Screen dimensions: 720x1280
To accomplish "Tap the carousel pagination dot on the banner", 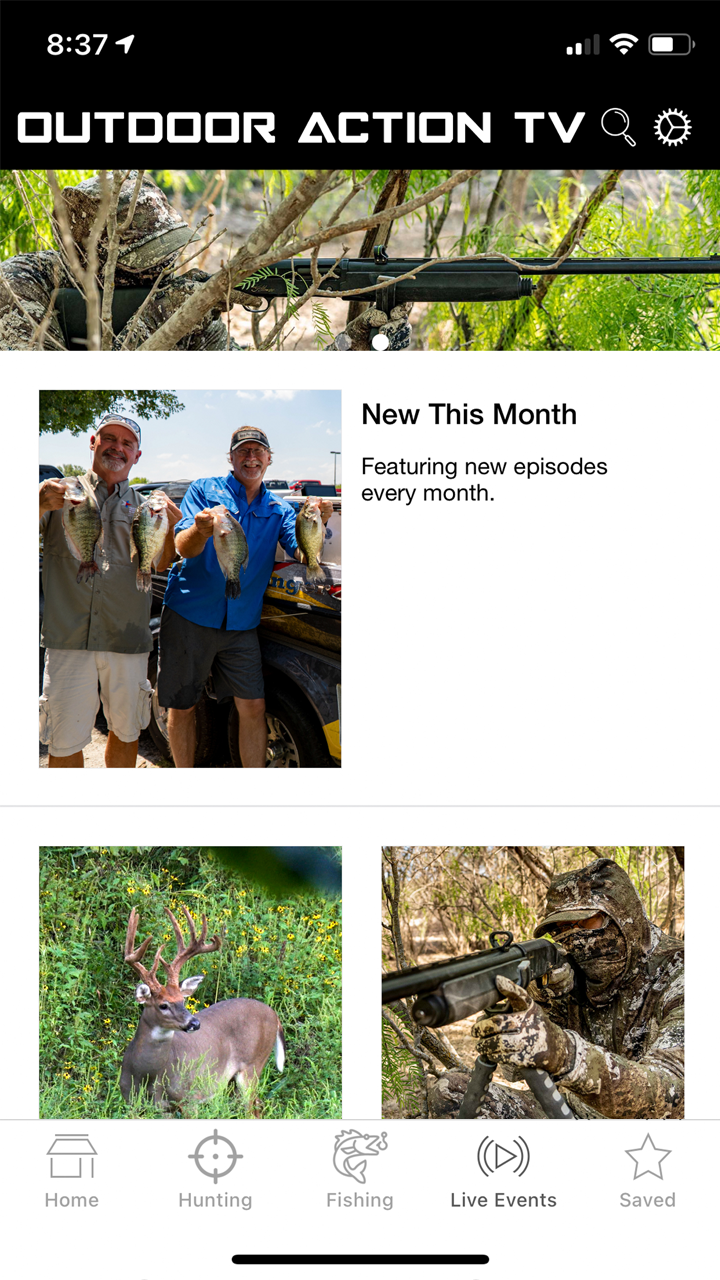I will [x=380, y=341].
